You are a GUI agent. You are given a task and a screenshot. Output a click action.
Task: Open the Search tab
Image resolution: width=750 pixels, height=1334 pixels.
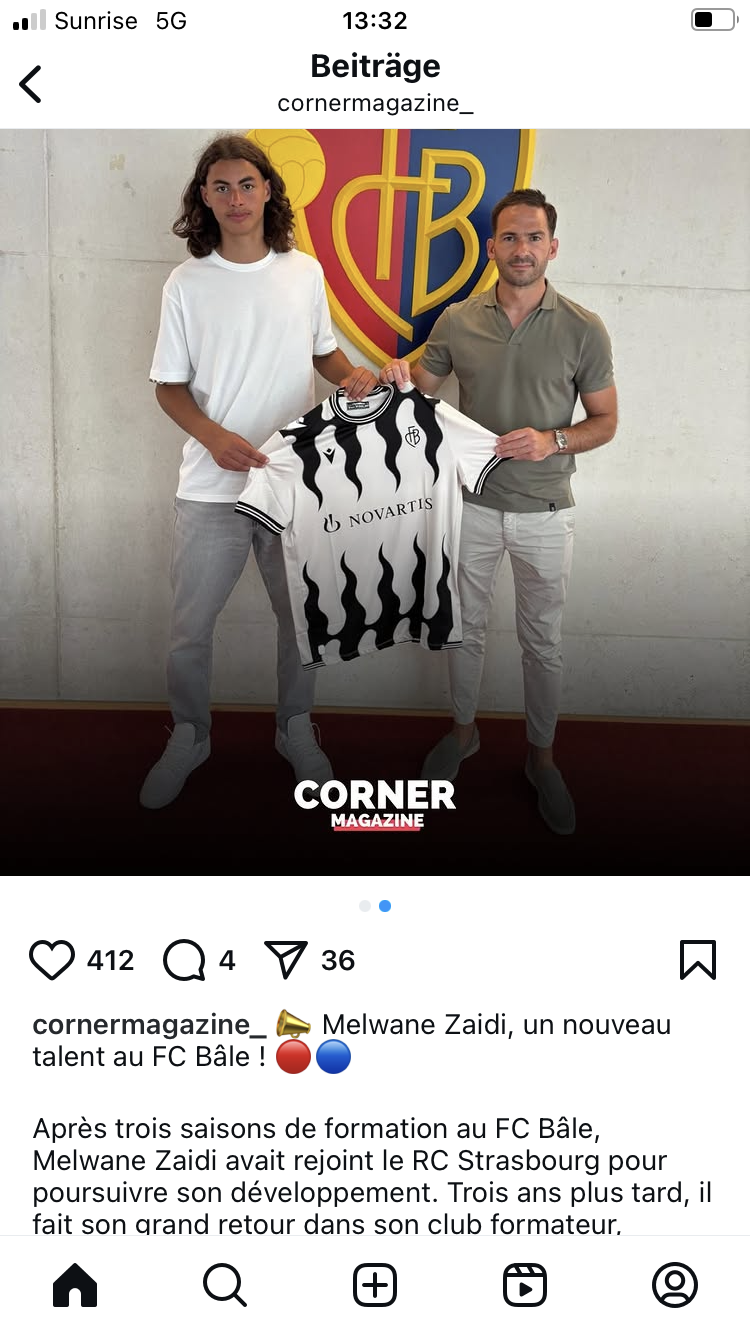225,1285
